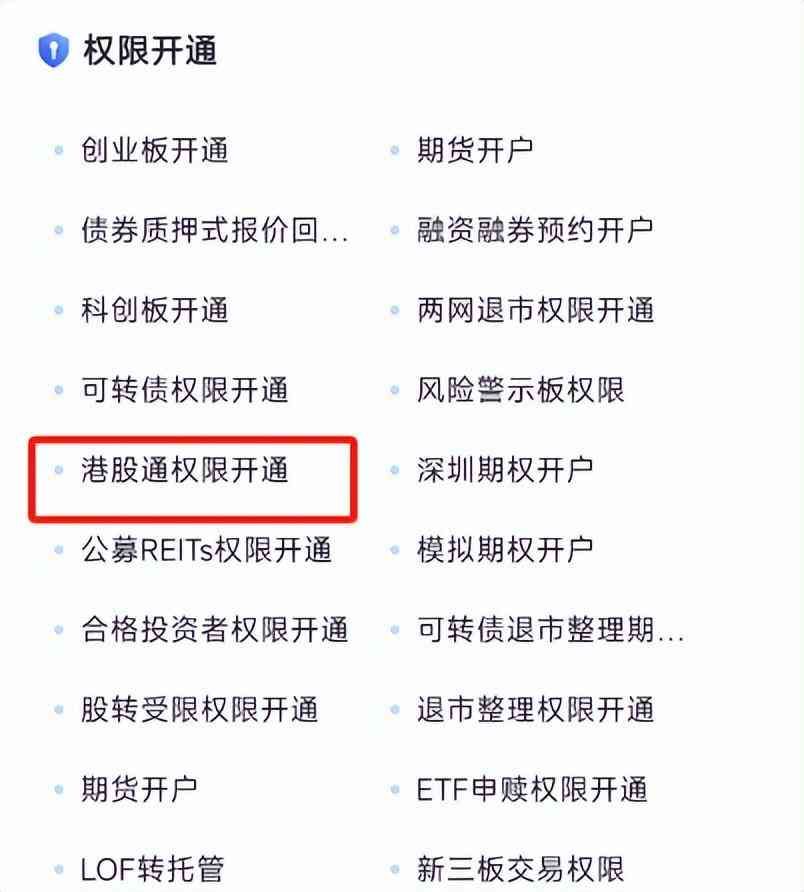Image resolution: width=804 pixels, height=892 pixels.
Task: Open 深圳期权开户
Action: click(x=505, y=469)
